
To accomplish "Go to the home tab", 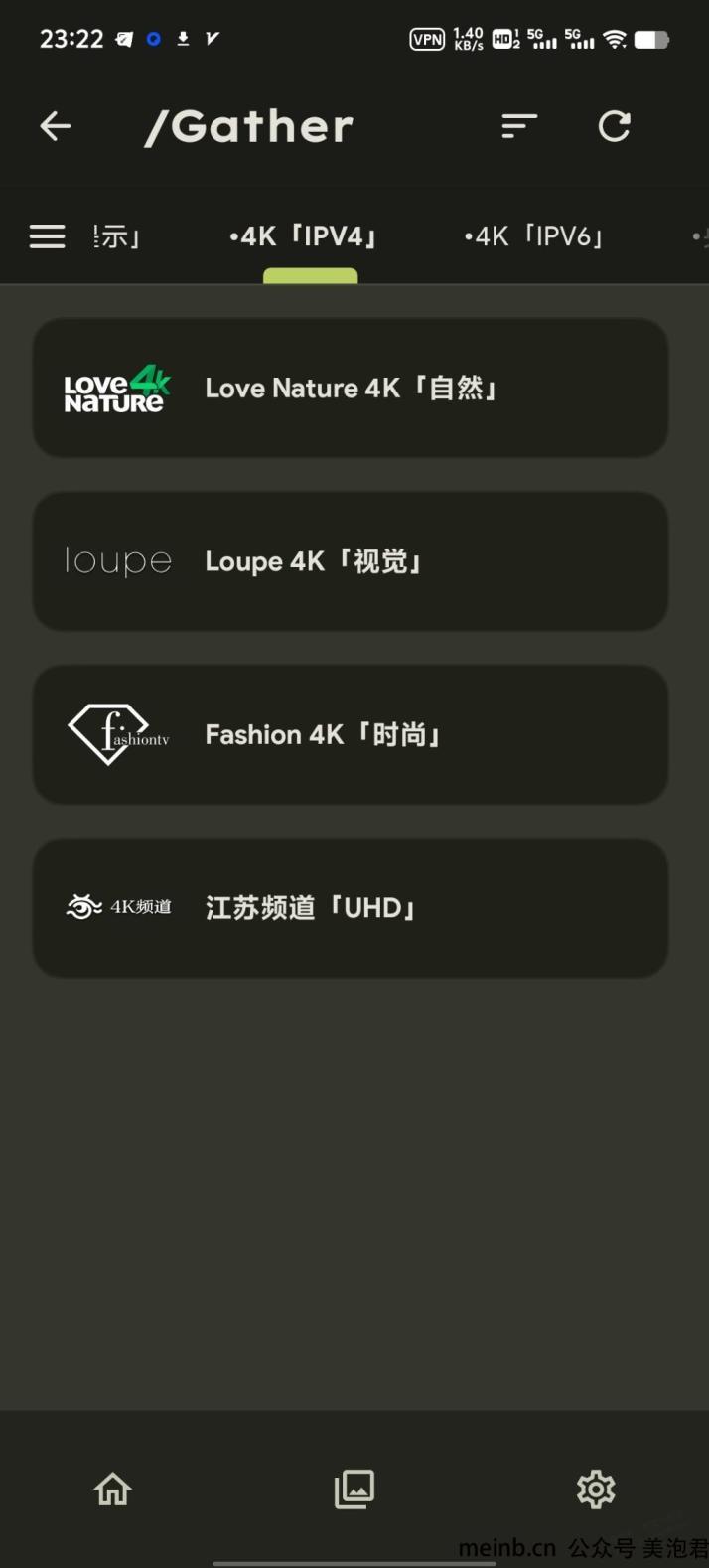I will click(113, 1489).
